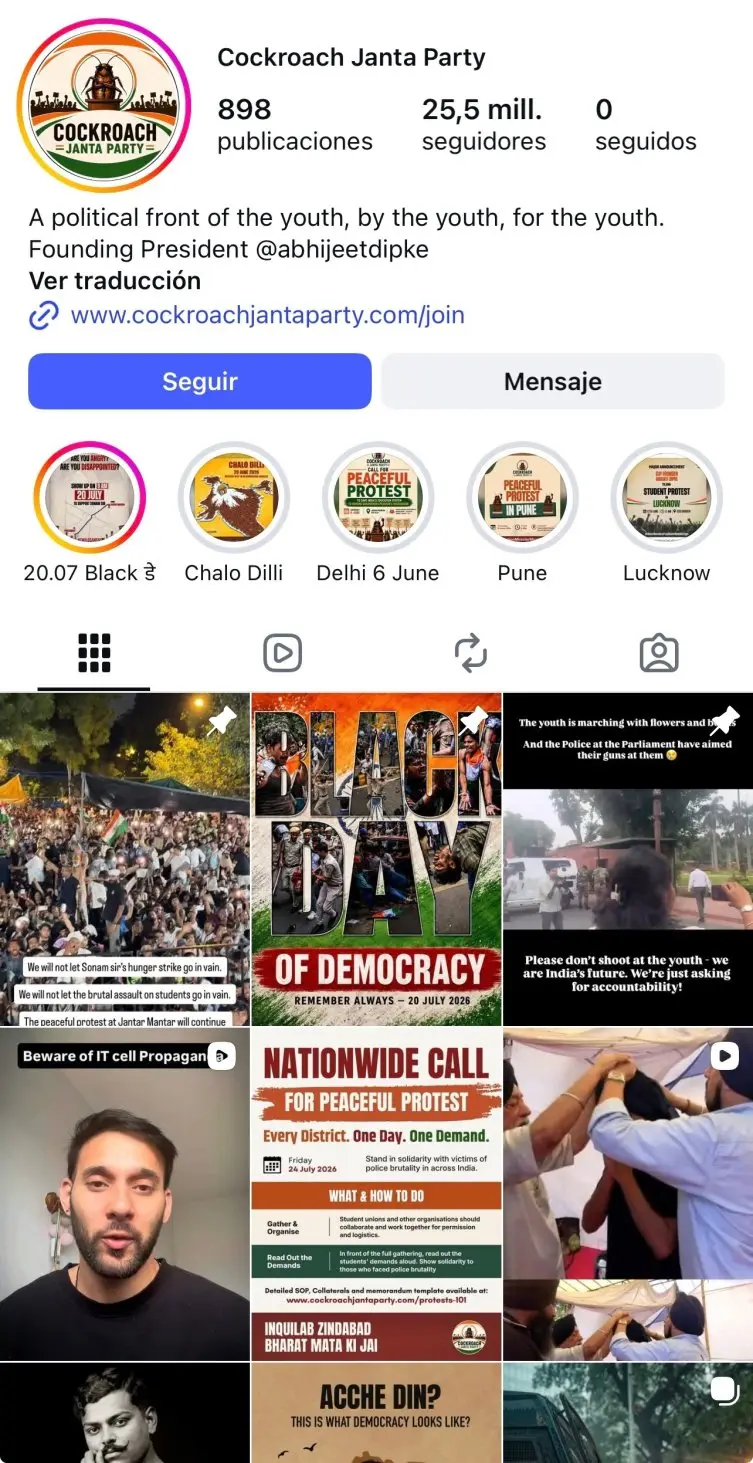Show the 25,5 mill. seguidores list
753x1463 pixels.
484,125
